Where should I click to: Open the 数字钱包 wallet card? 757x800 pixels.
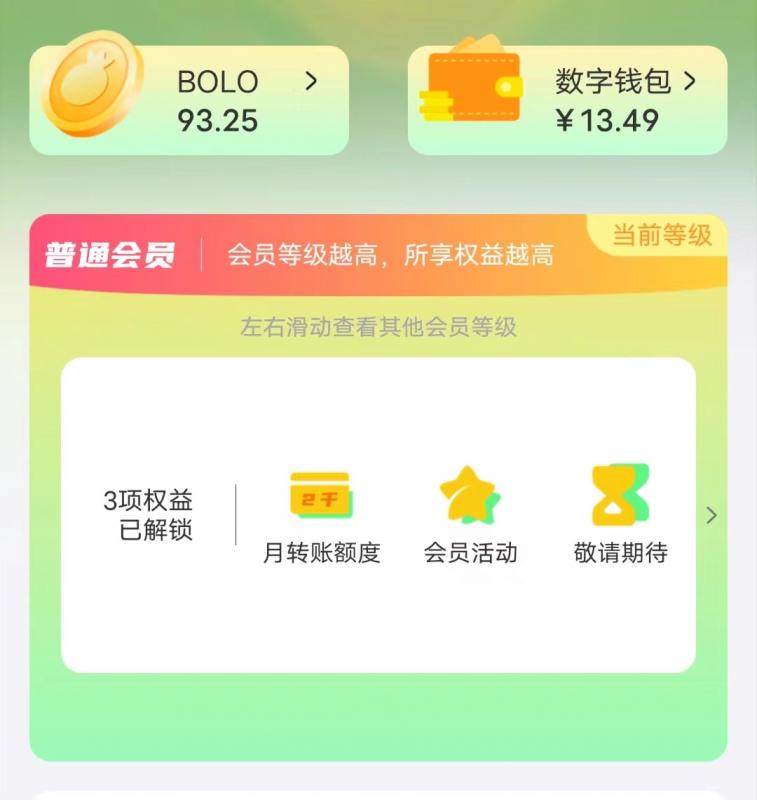pyautogui.click(x=567, y=100)
